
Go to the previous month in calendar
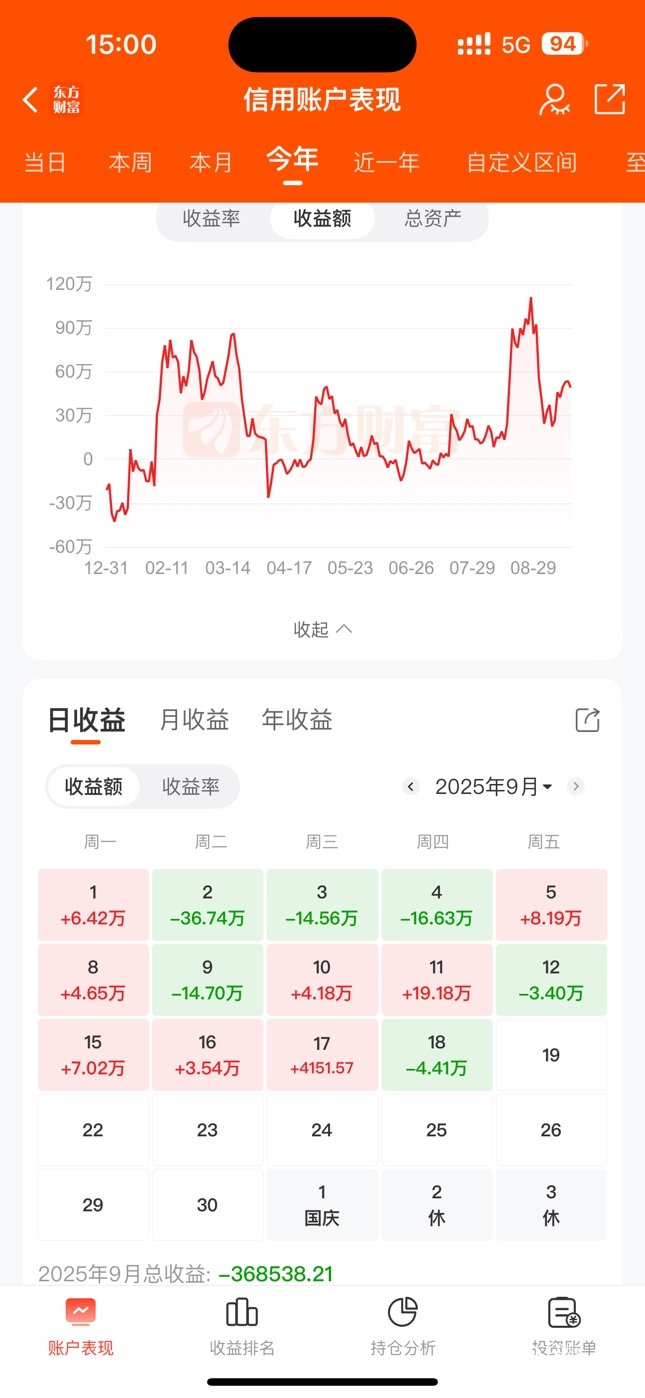pyautogui.click(x=410, y=787)
